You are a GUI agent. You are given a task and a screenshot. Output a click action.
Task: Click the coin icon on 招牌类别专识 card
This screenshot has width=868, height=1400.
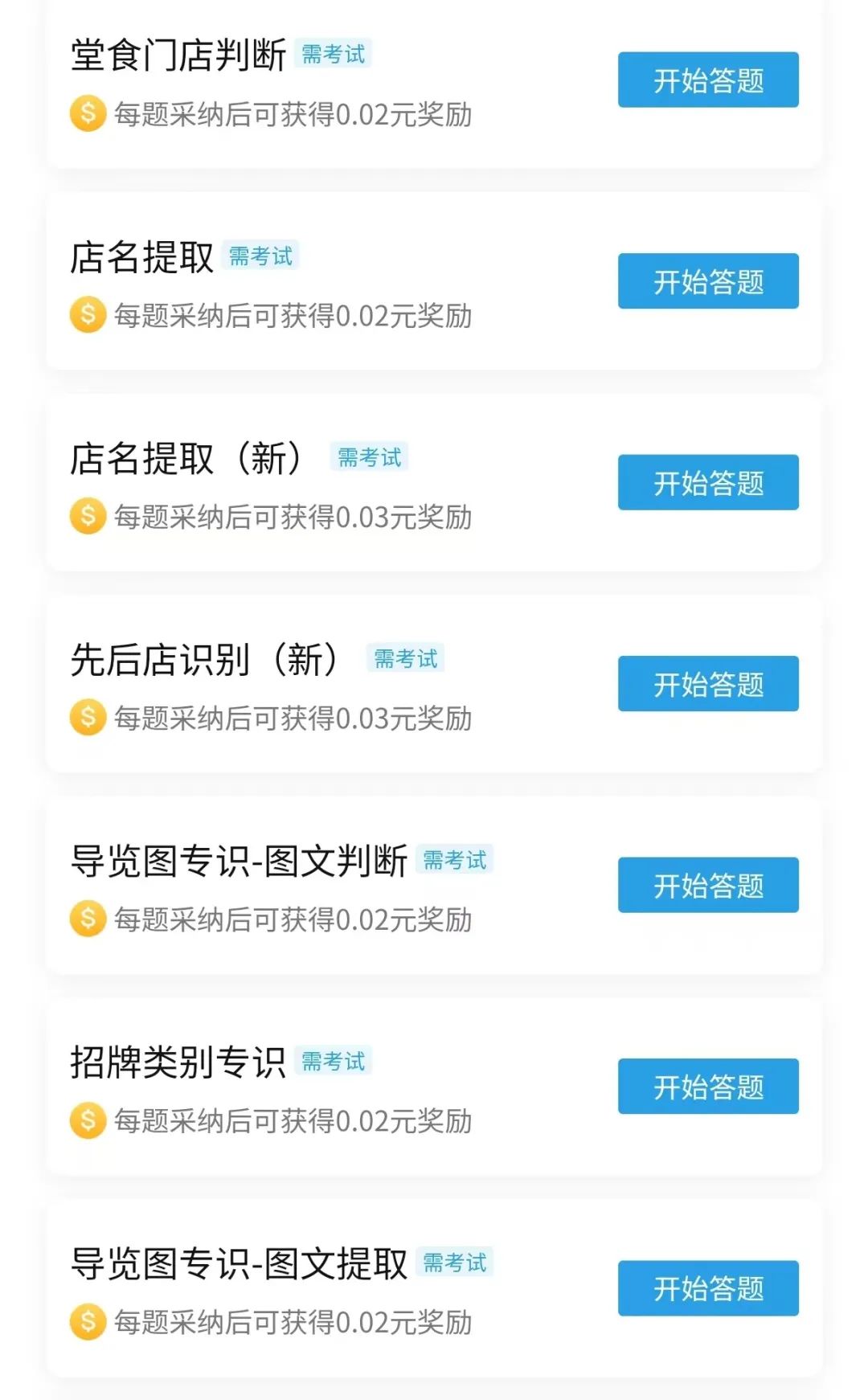coord(88,1117)
